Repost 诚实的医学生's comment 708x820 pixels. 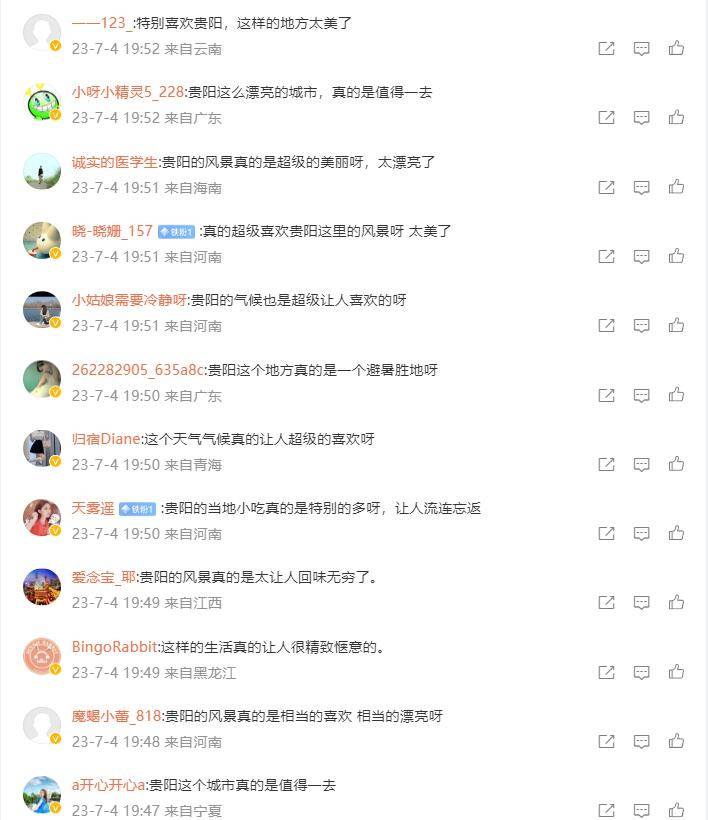(x=606, y=187)
